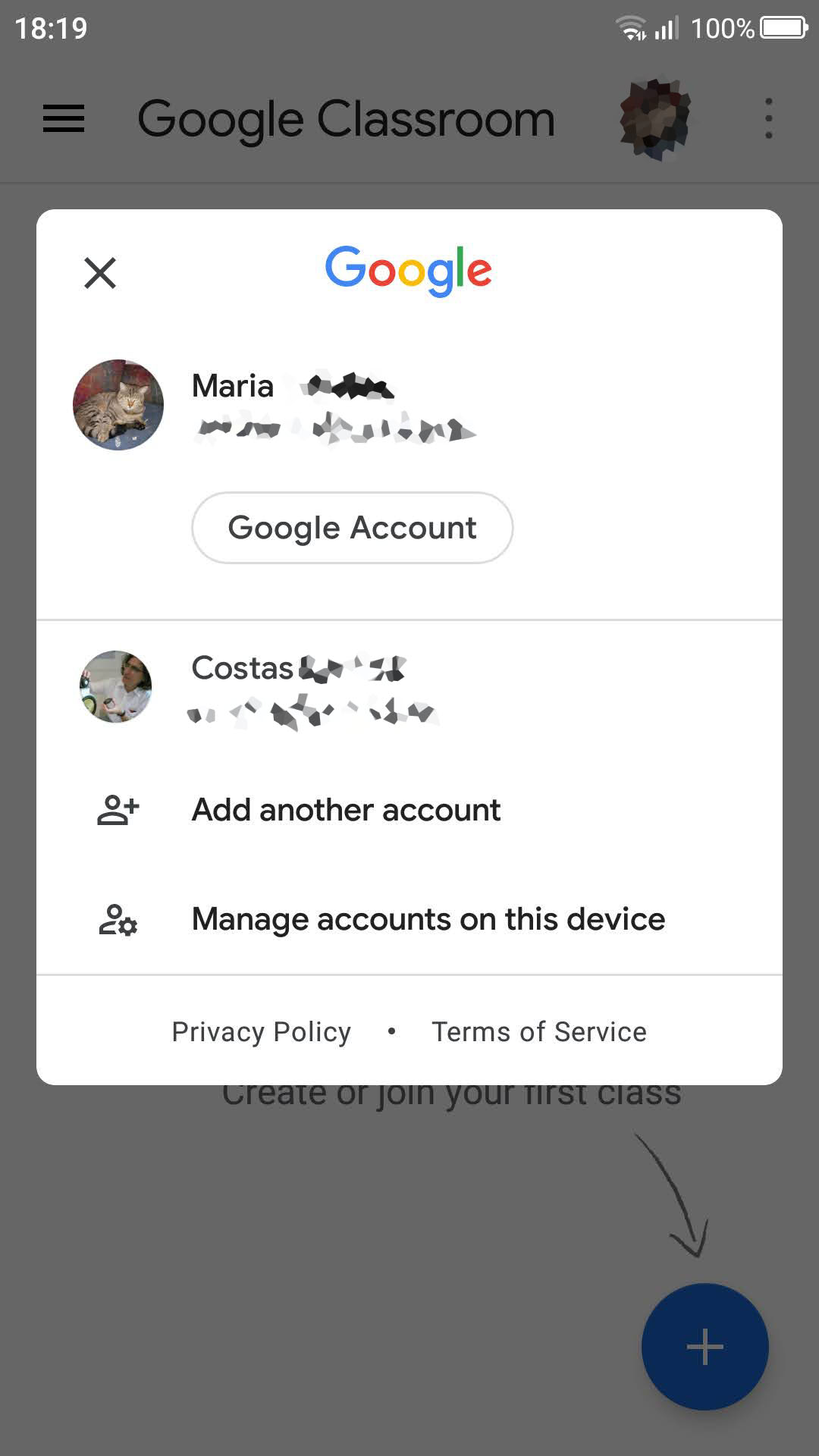Open the Privacy Policy link
The image size is (819, 1456).
pos(261,1031)
